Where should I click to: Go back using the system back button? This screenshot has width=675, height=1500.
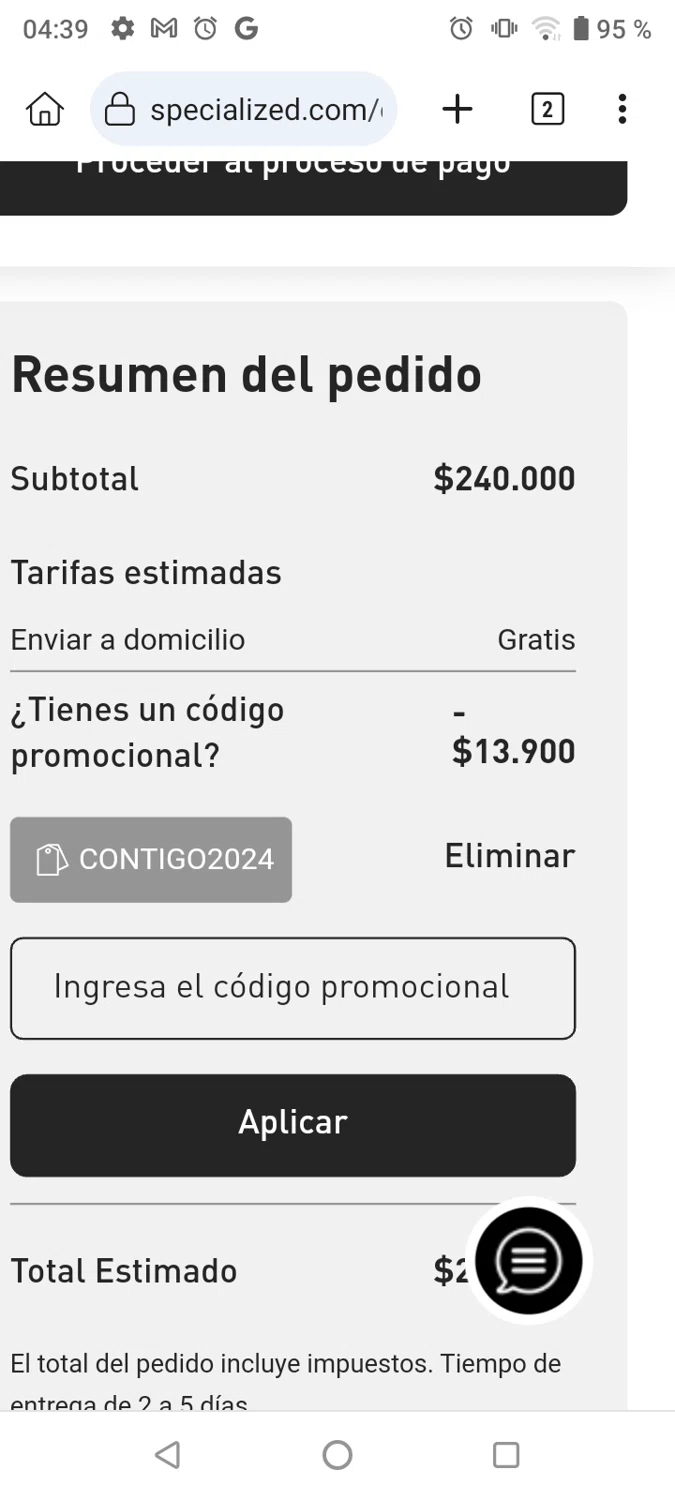click(169, 1454)
